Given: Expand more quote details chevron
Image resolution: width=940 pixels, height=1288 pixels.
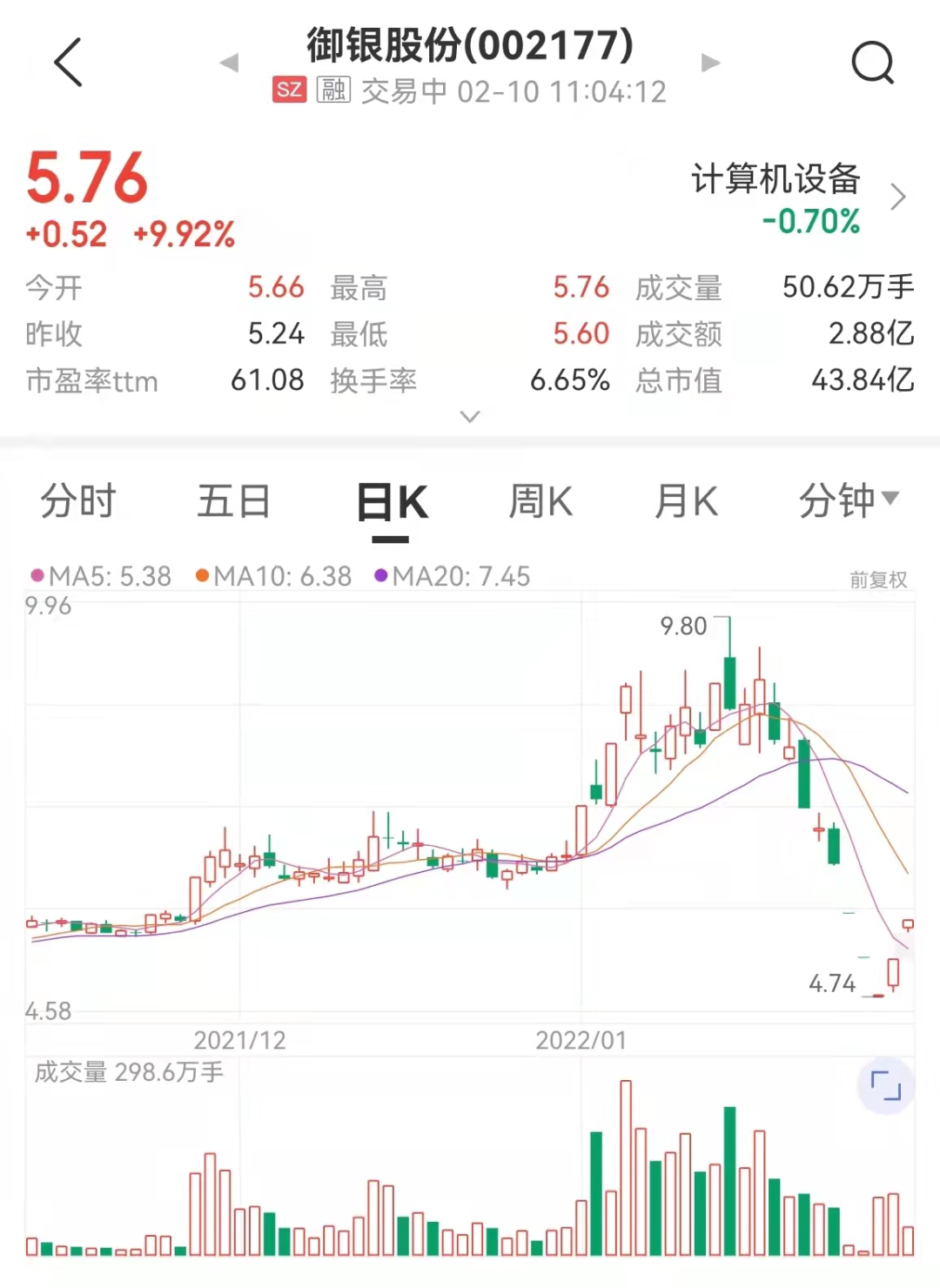Looking at the screenshot, I should click(x=470, y=417).
